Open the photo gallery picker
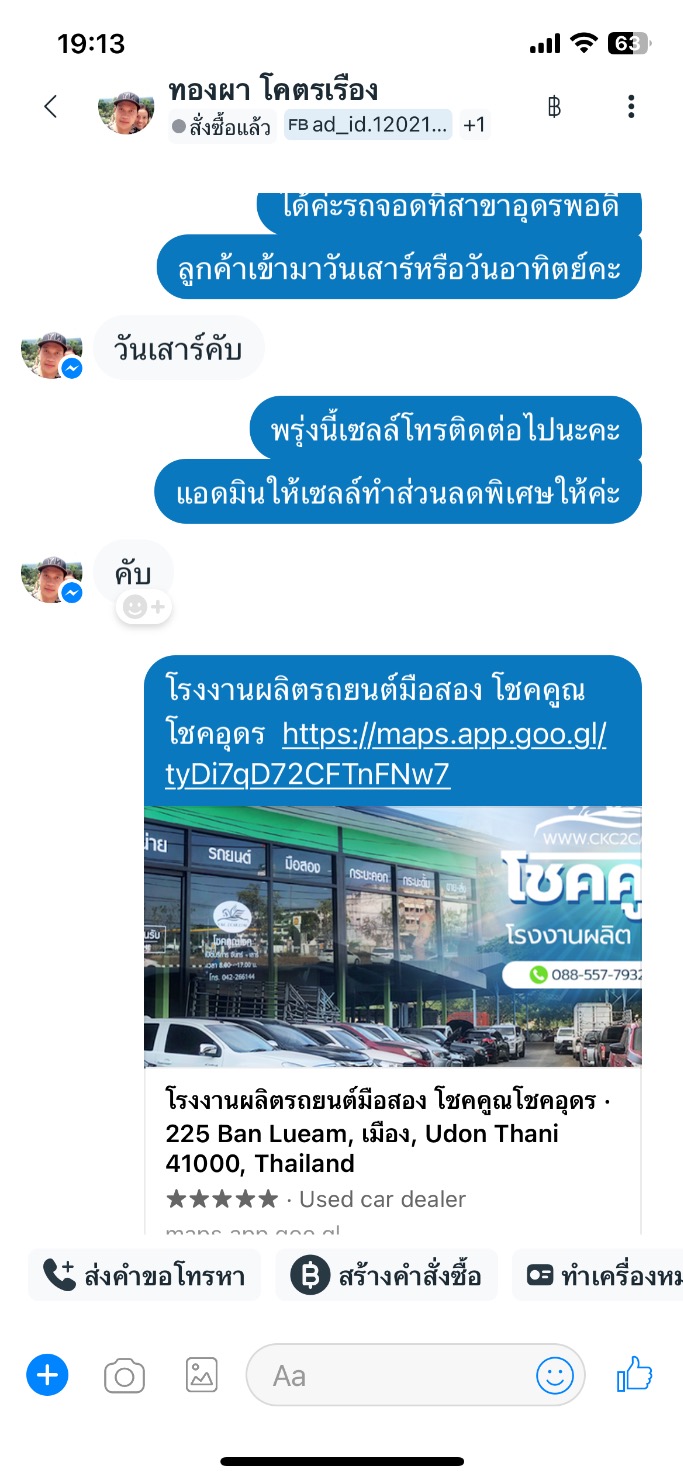The height and width of the screenshot is (1480, 683). click(x=202, y=1376)
